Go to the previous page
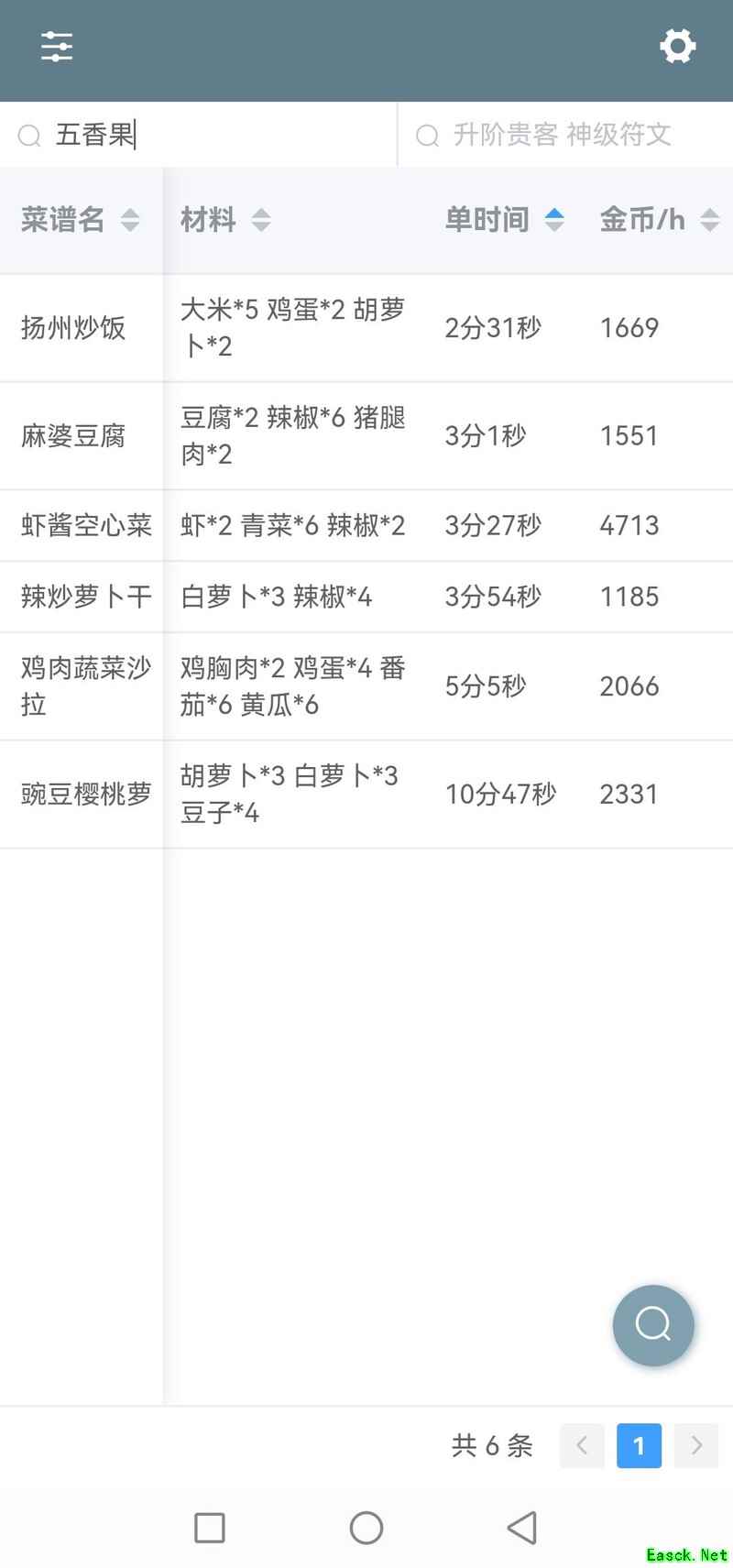 coord(582,1445)
